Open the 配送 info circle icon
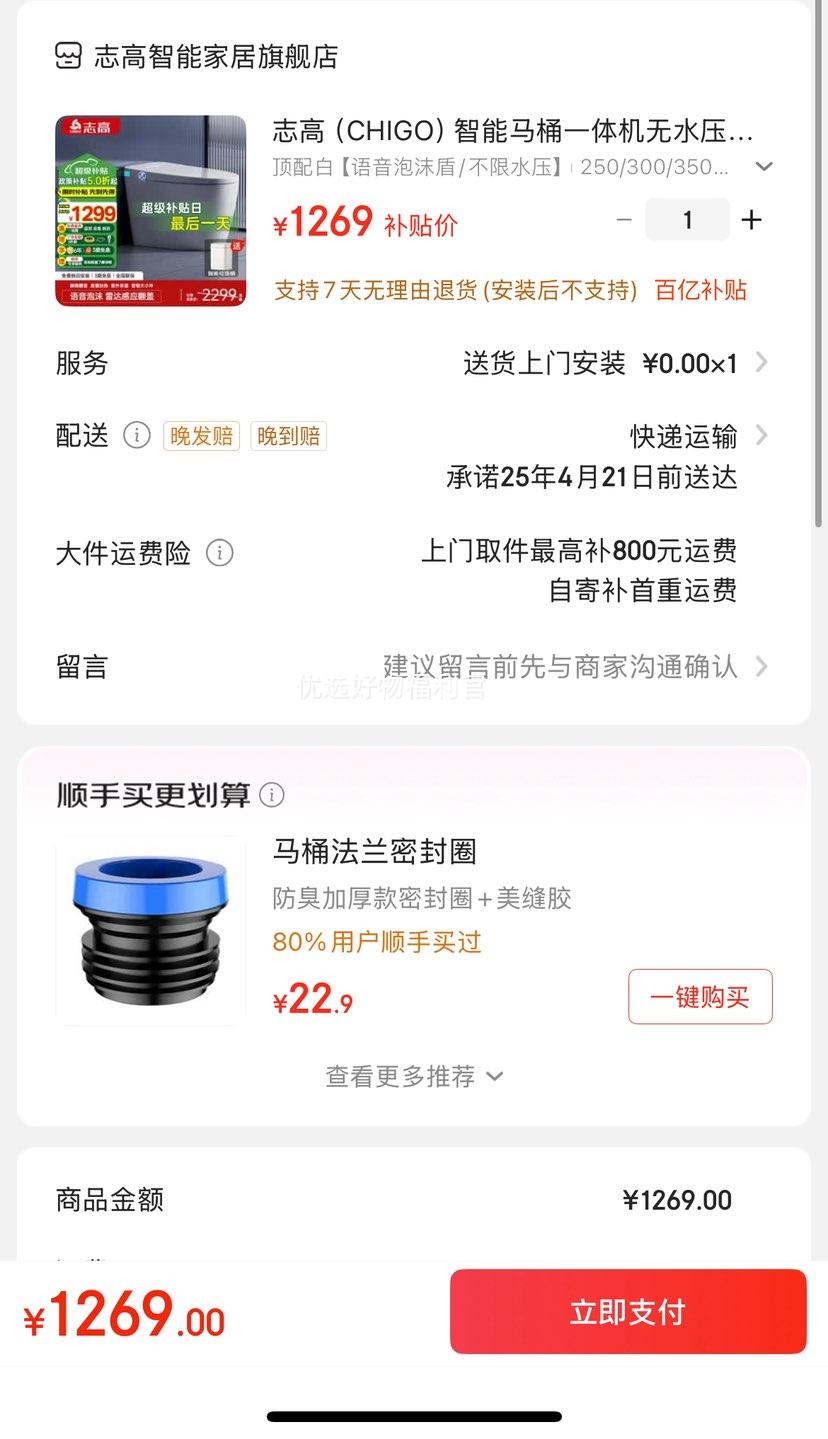The width and height of the screenshot is (828, 1439). click(136, 435)
